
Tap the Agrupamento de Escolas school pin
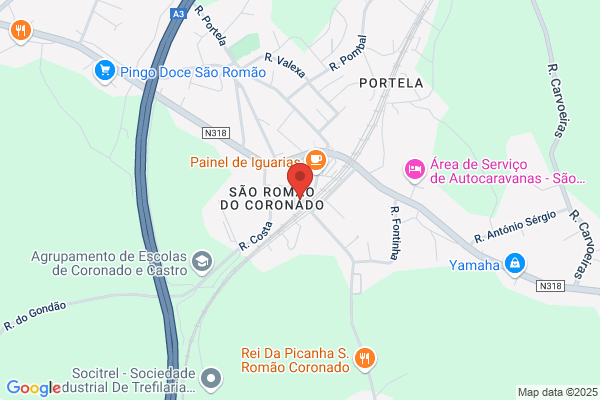(202, 263)
